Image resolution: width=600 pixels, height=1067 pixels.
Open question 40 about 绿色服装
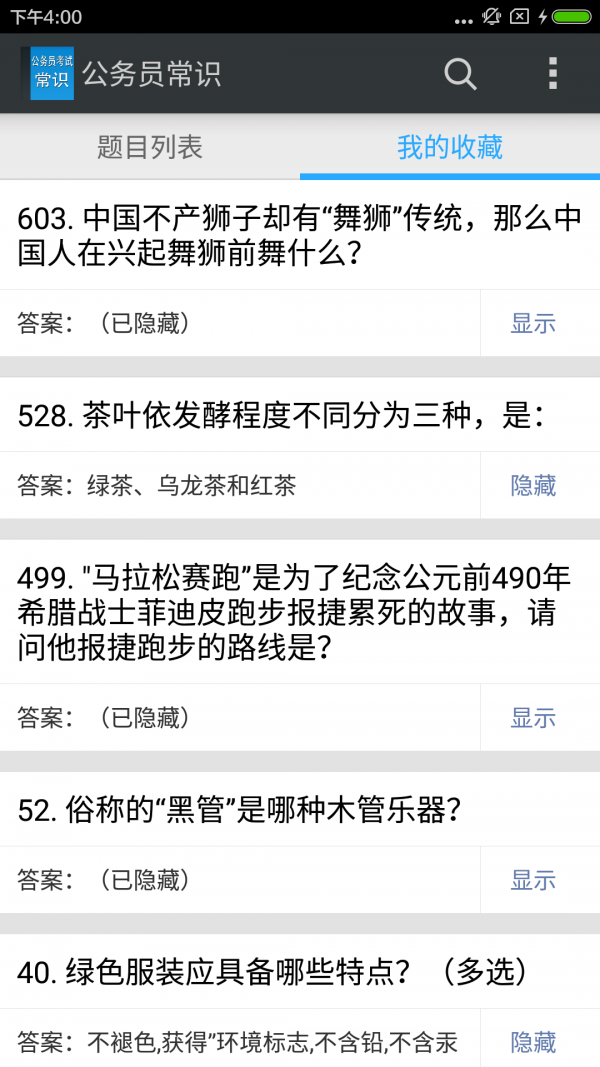tap(272, 972)
